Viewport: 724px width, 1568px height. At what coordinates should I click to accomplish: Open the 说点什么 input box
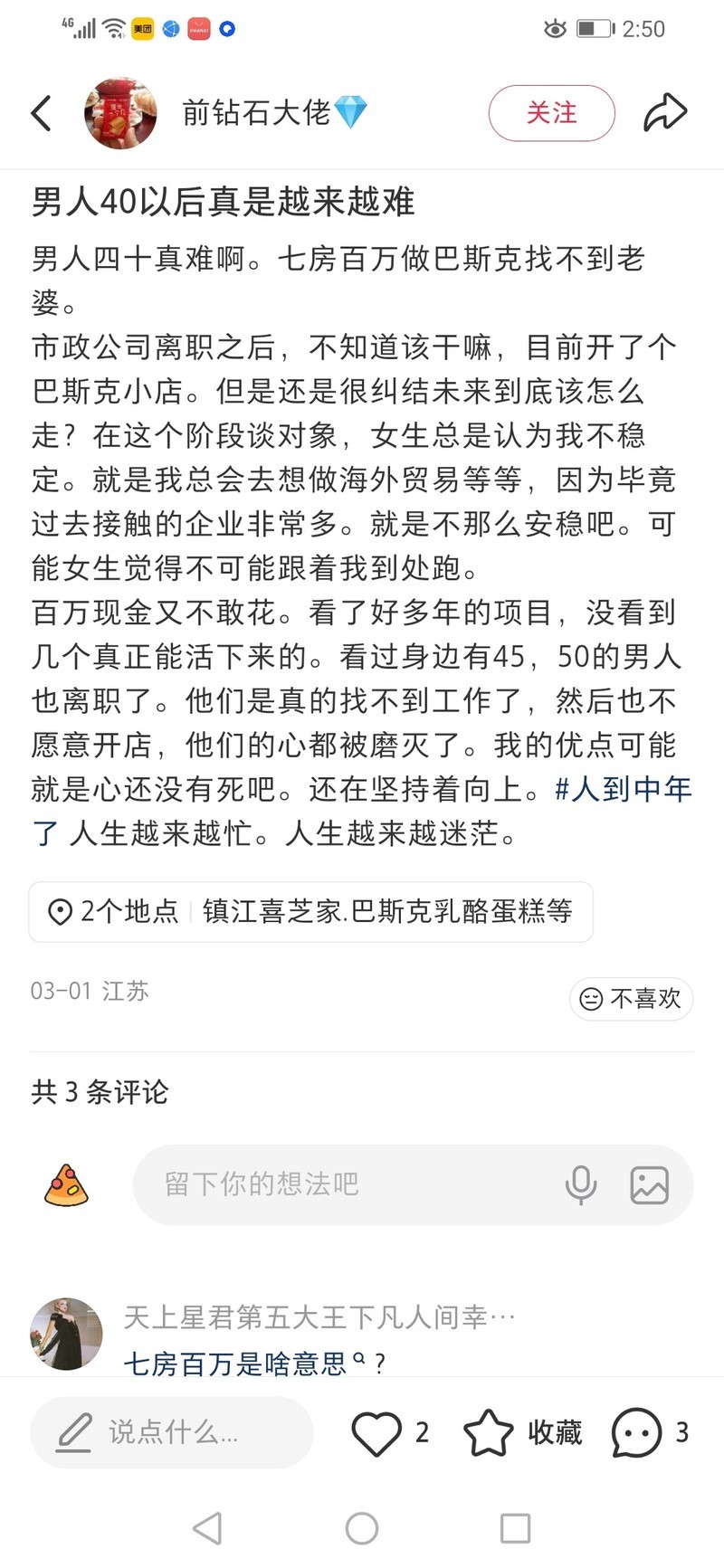pyautogui.click(x=172, y=1432)
